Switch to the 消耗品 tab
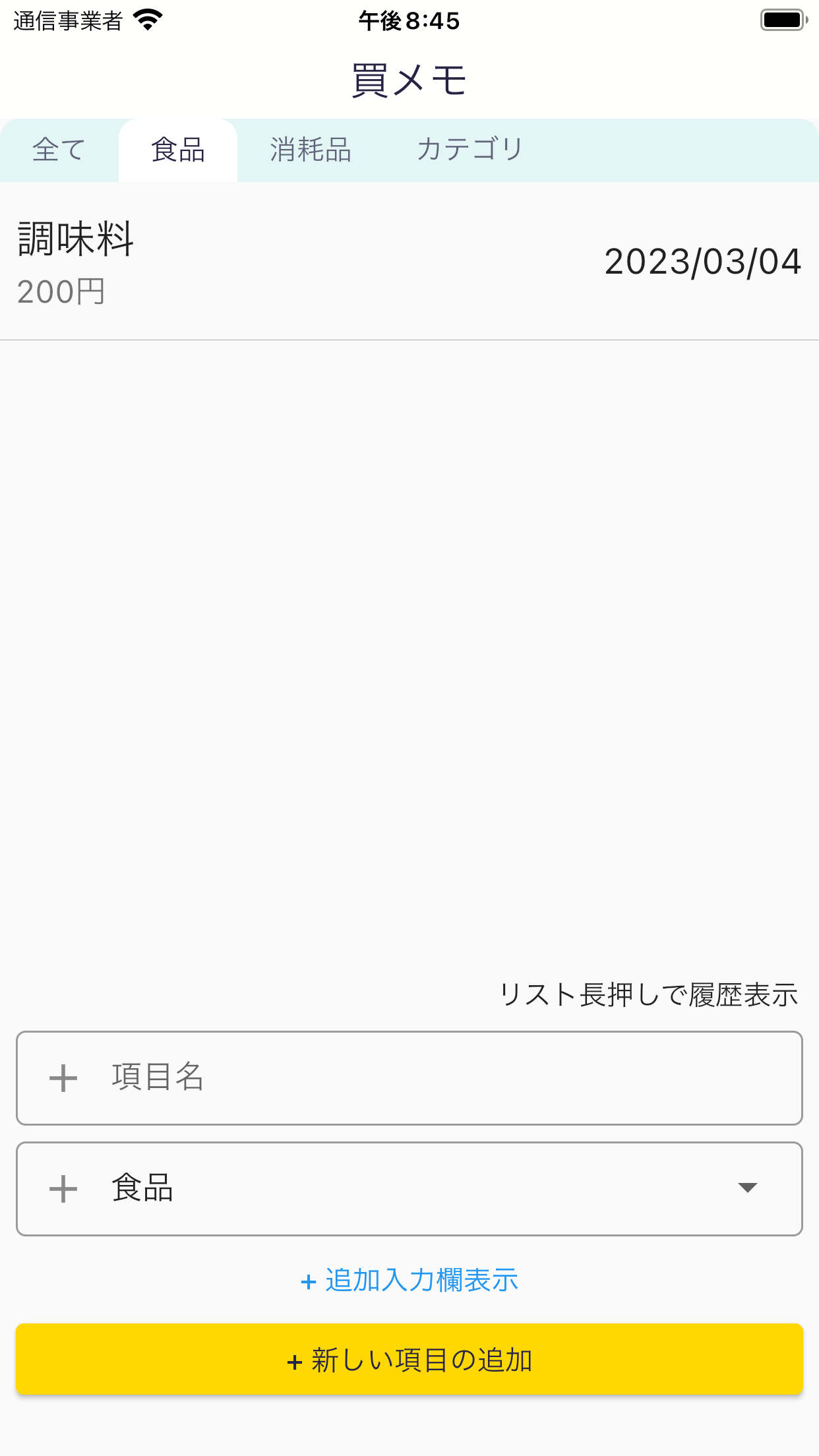The image size is (819, 1456). (x=311, y=149)
